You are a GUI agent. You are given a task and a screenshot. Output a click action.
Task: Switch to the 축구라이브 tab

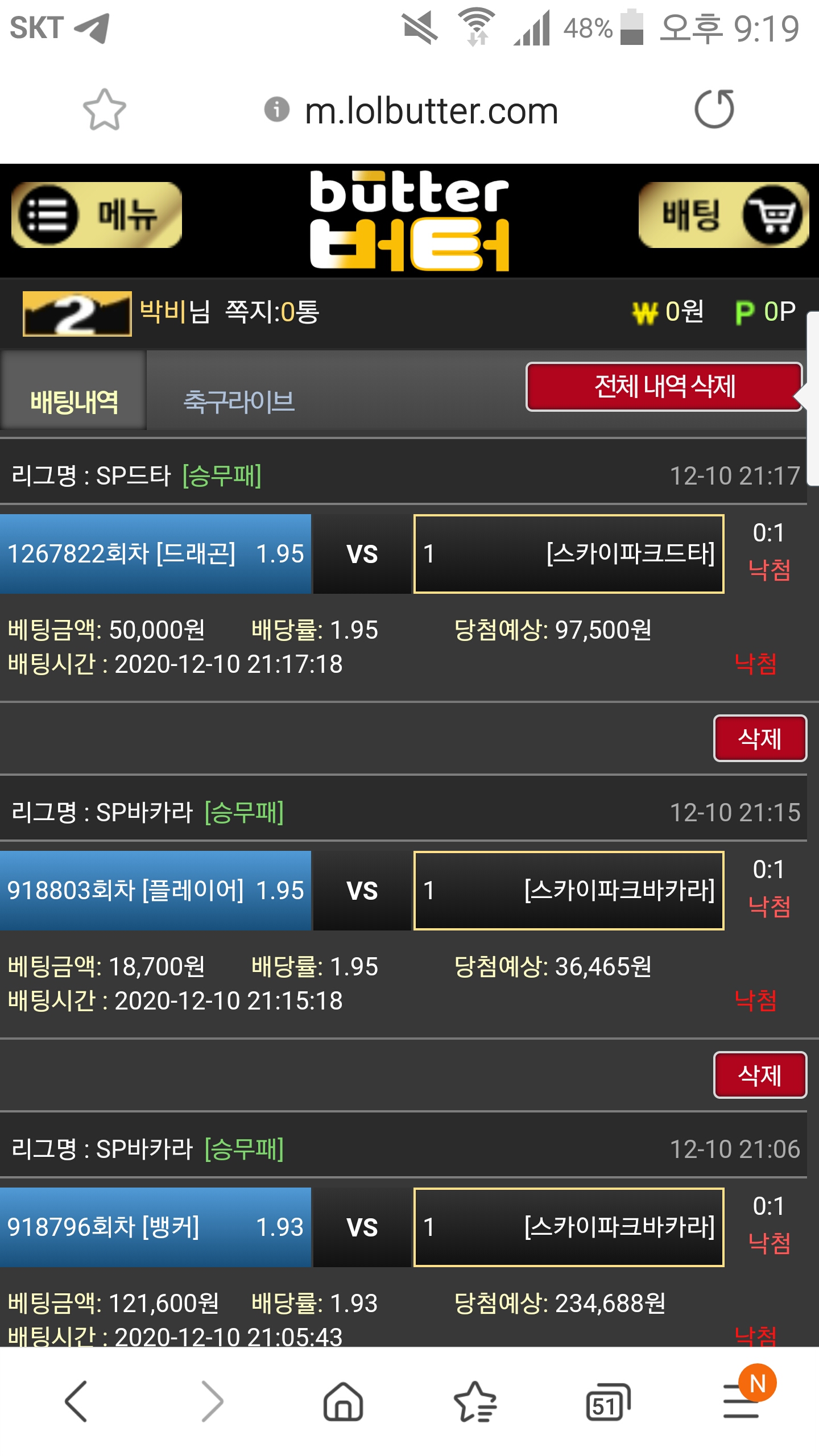click(x=239, y=402)
